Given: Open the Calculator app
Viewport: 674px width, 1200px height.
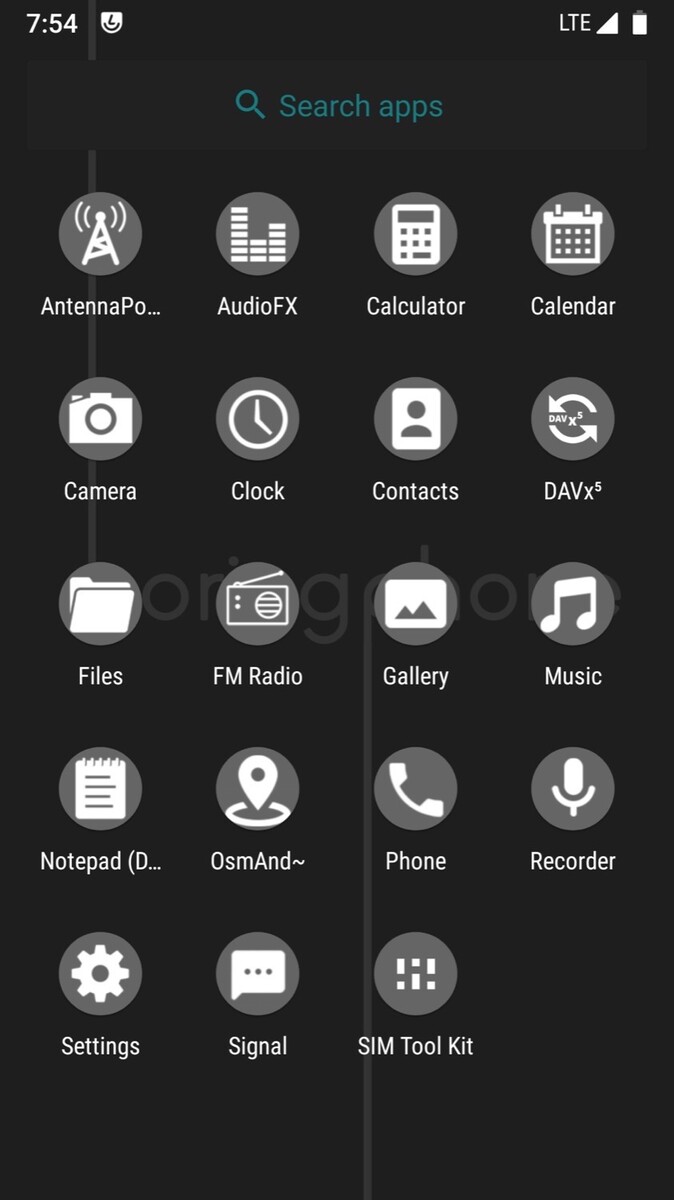Looking at the screenshot, I should (415, 234).
